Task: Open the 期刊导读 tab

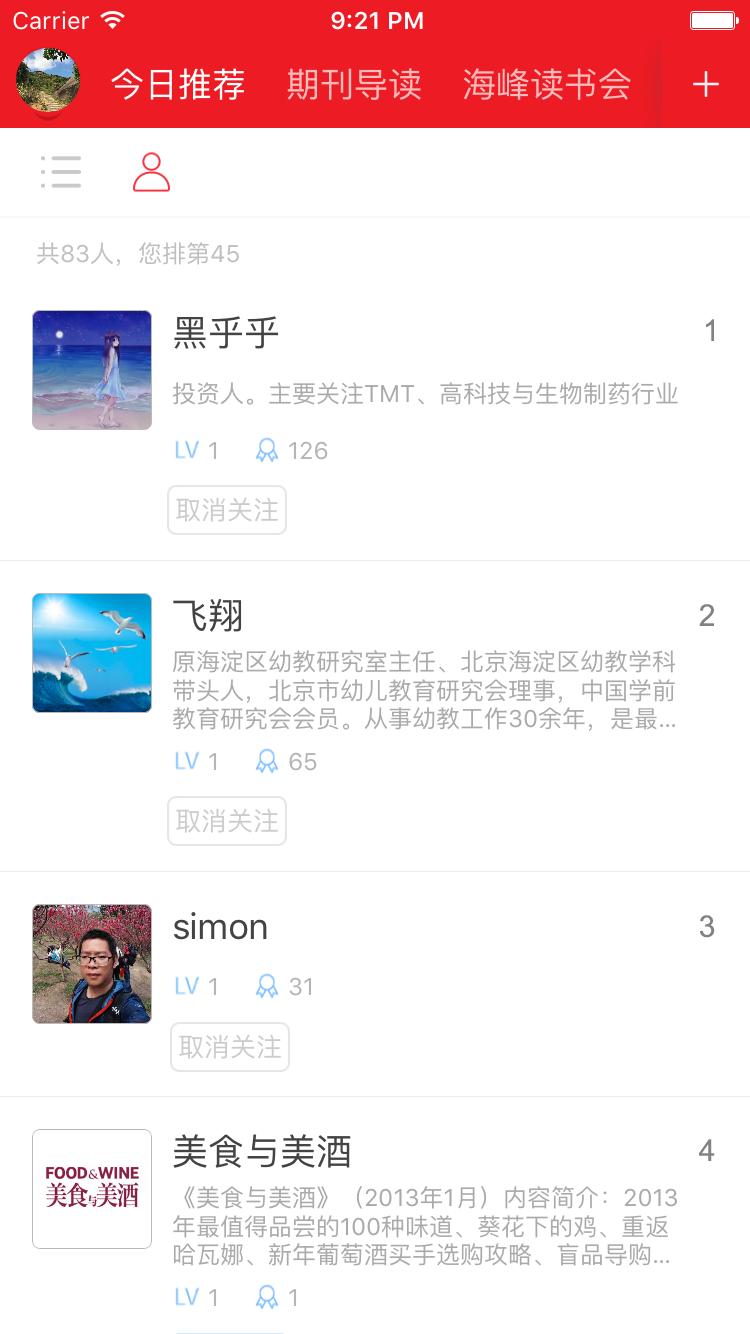Action: coord(355,86)
